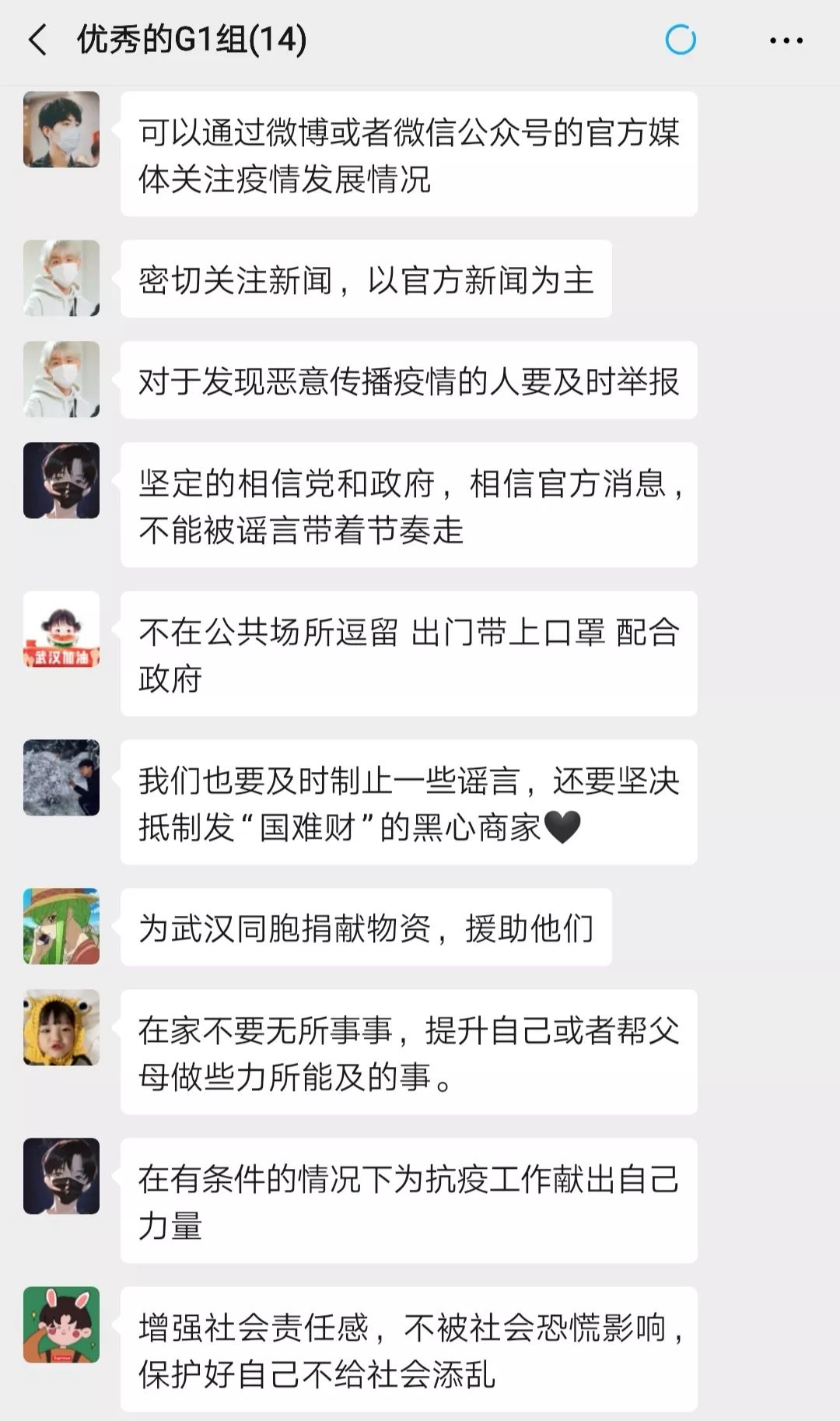Open avatar next to 可以通过微博 message
The image size is (840, 1421).
[61, 130]
